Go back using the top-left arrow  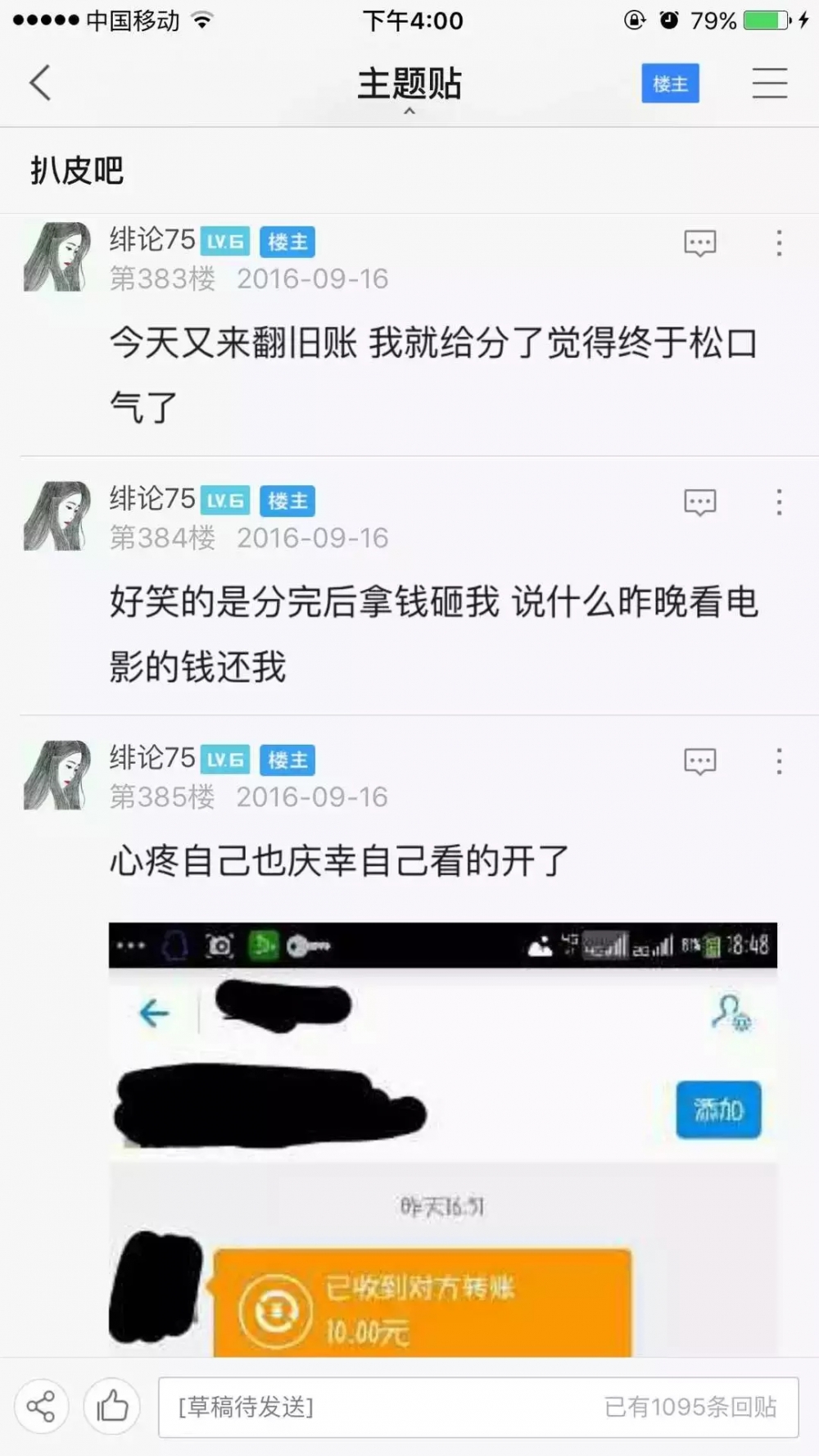(x=40, y=83)
